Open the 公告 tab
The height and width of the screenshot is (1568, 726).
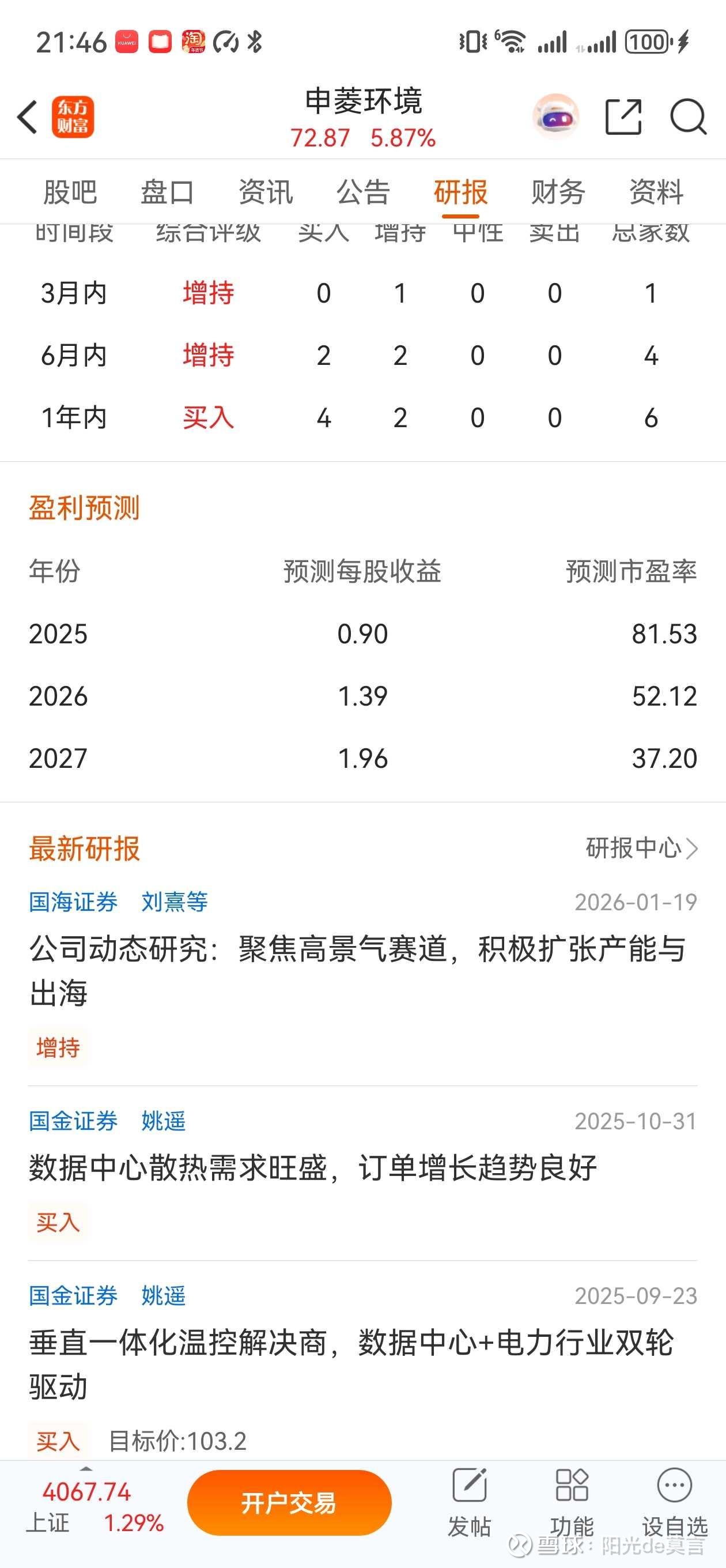362,193
